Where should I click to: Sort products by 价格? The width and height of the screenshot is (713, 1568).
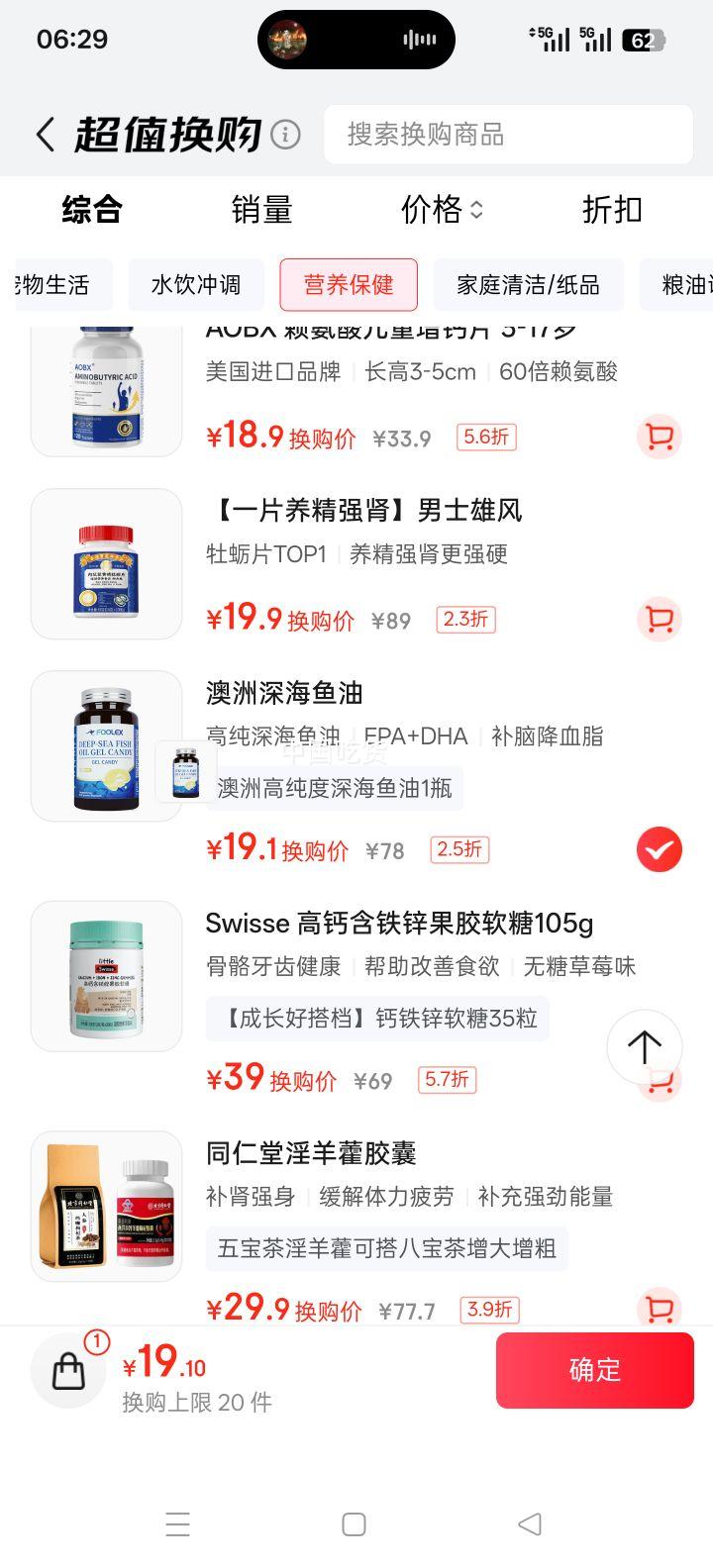click(x=441, y=210)
